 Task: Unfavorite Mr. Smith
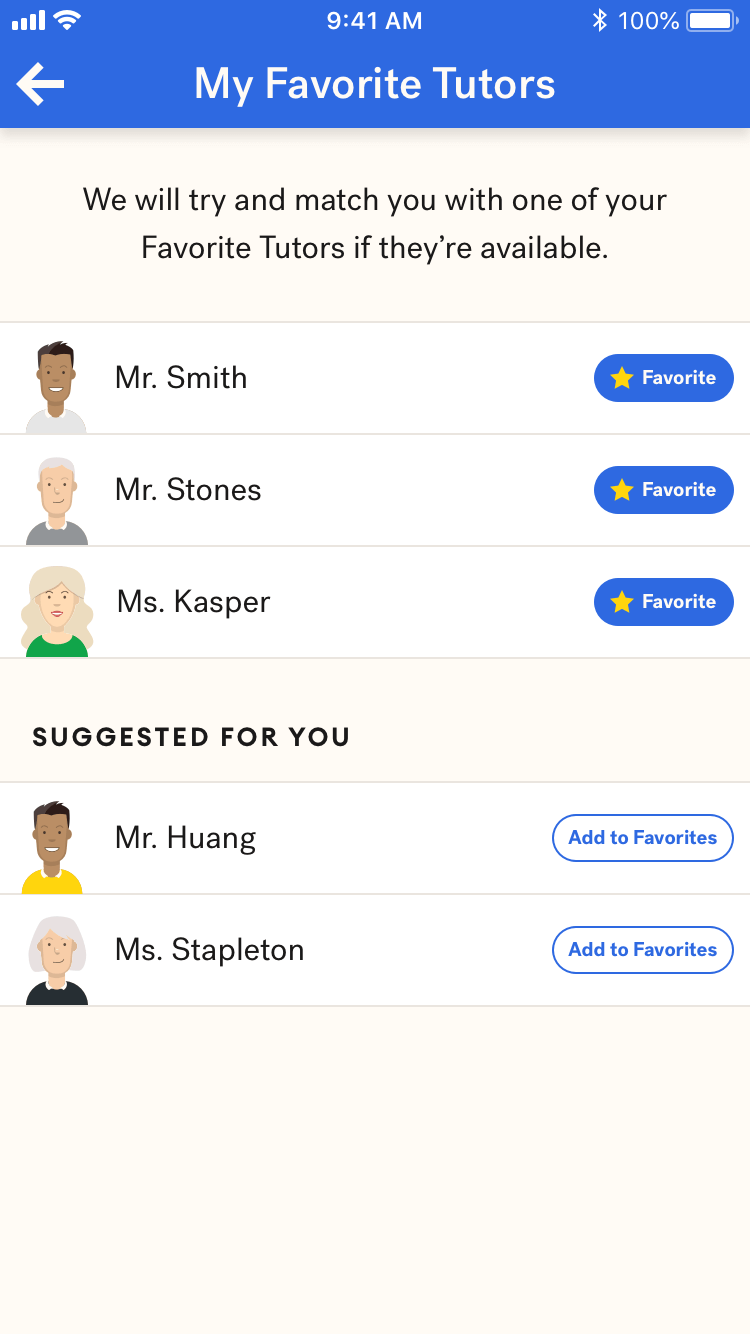(663, 378)
